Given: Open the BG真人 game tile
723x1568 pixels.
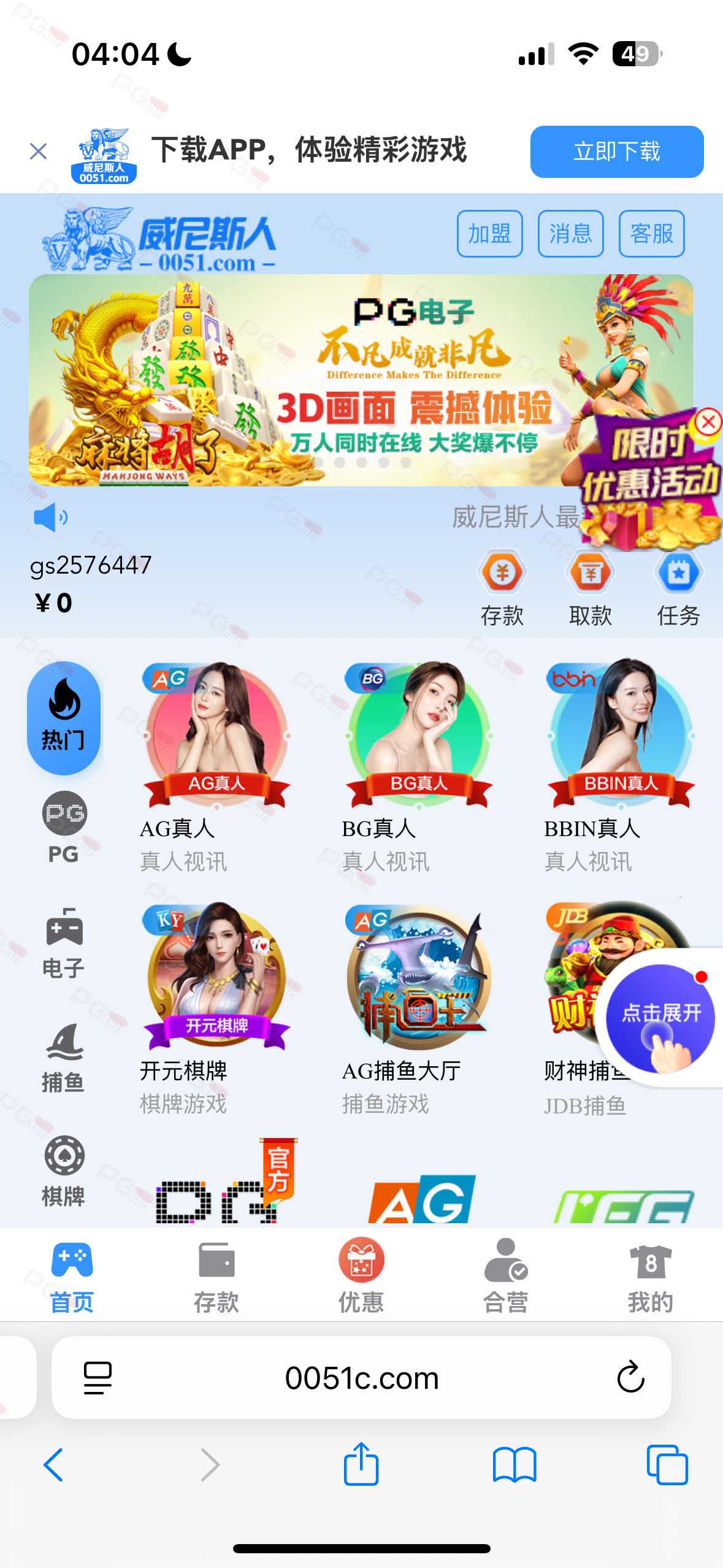Looking at the screenshot, I should [418, 767].
